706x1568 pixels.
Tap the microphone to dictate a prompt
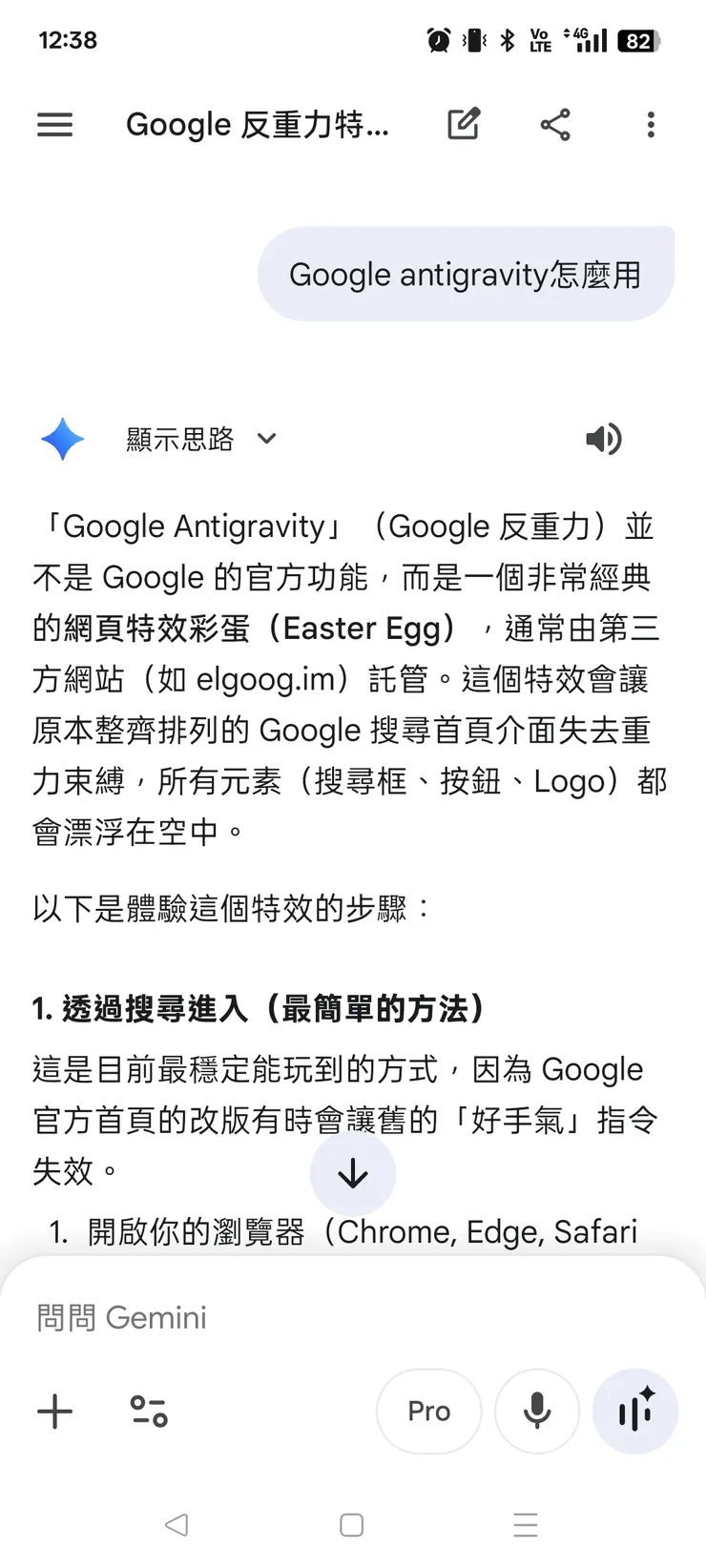point(537,1412)
